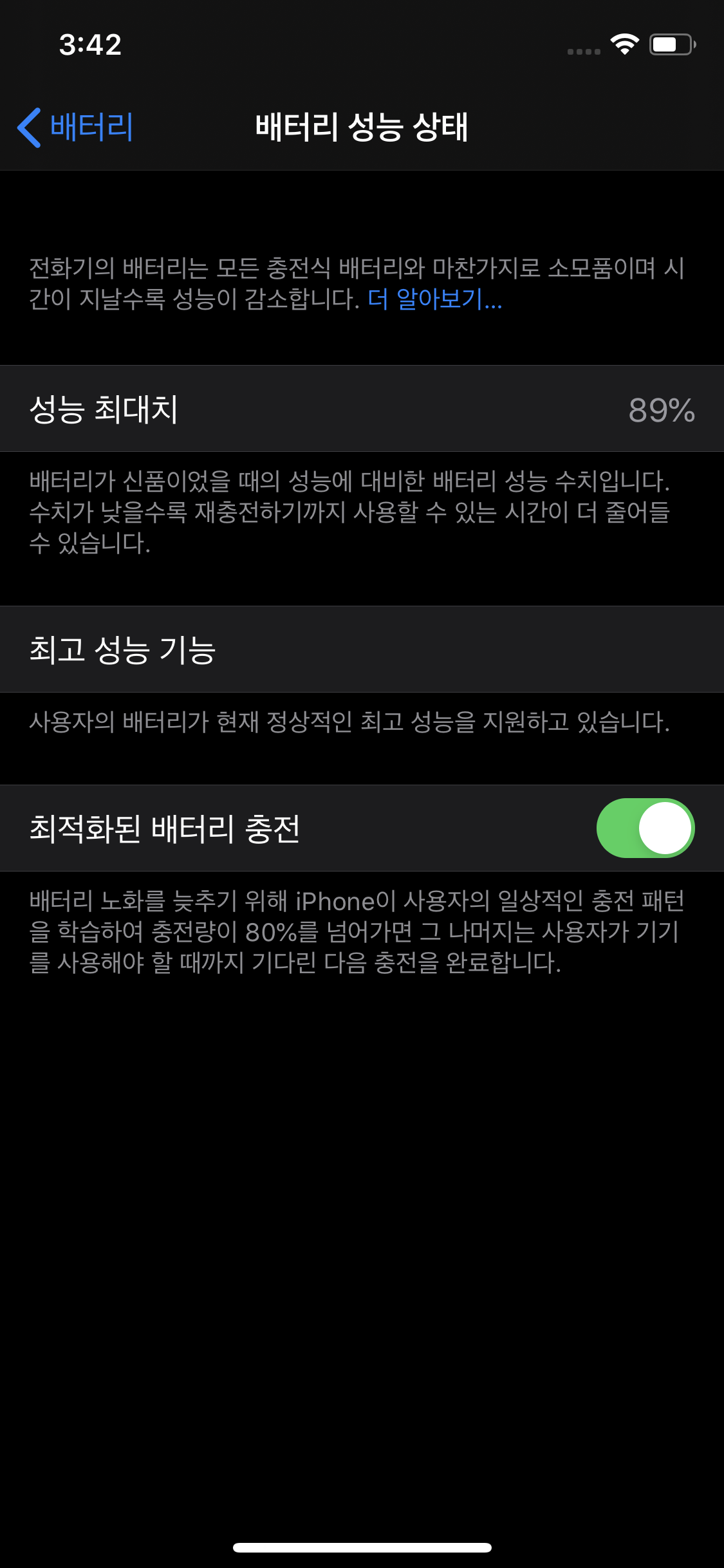Open the 더 알아보기 link
Viewport: 724px width, 1568px height.
pyautogui.click(x=434, y=299)
